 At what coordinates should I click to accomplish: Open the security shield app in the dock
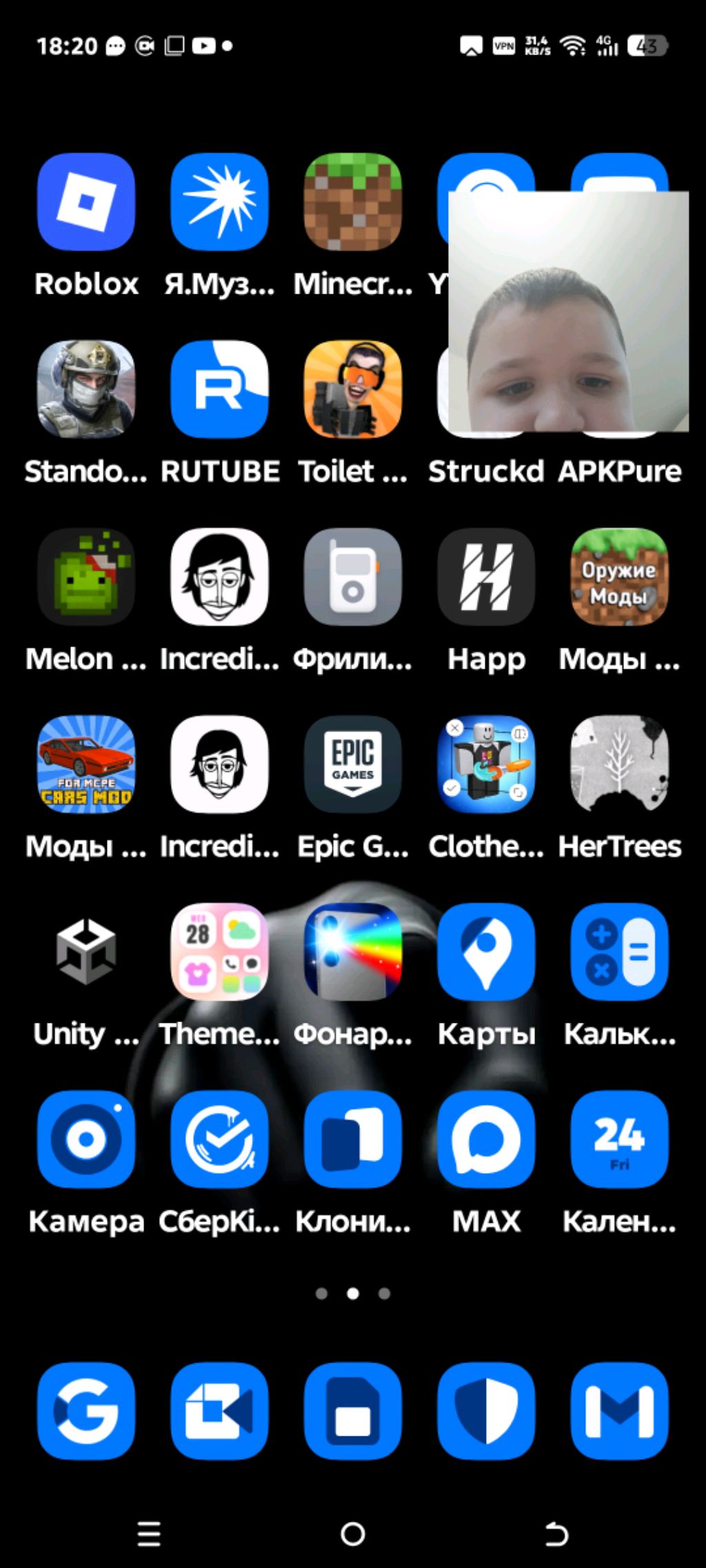[x=486, y=1411]
